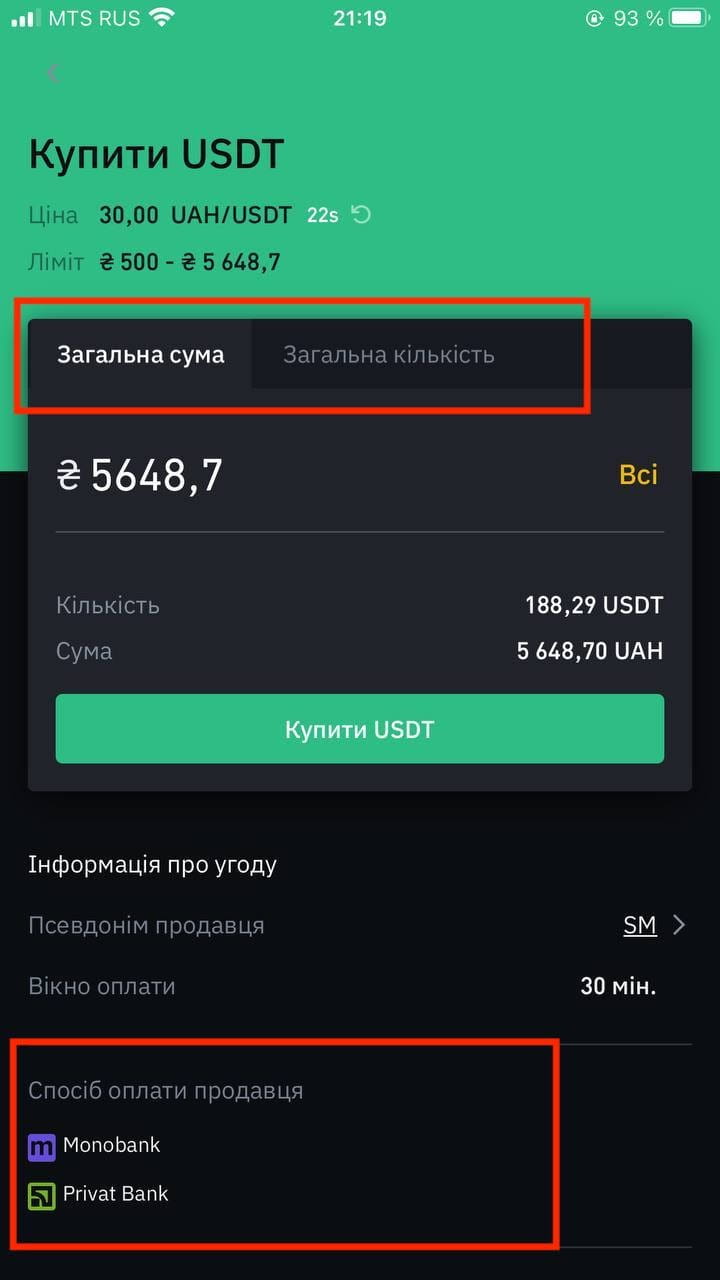This screenshot has width=720, height=1280.
Task: Select the Загальна сума tab
Action: [140, 354]
